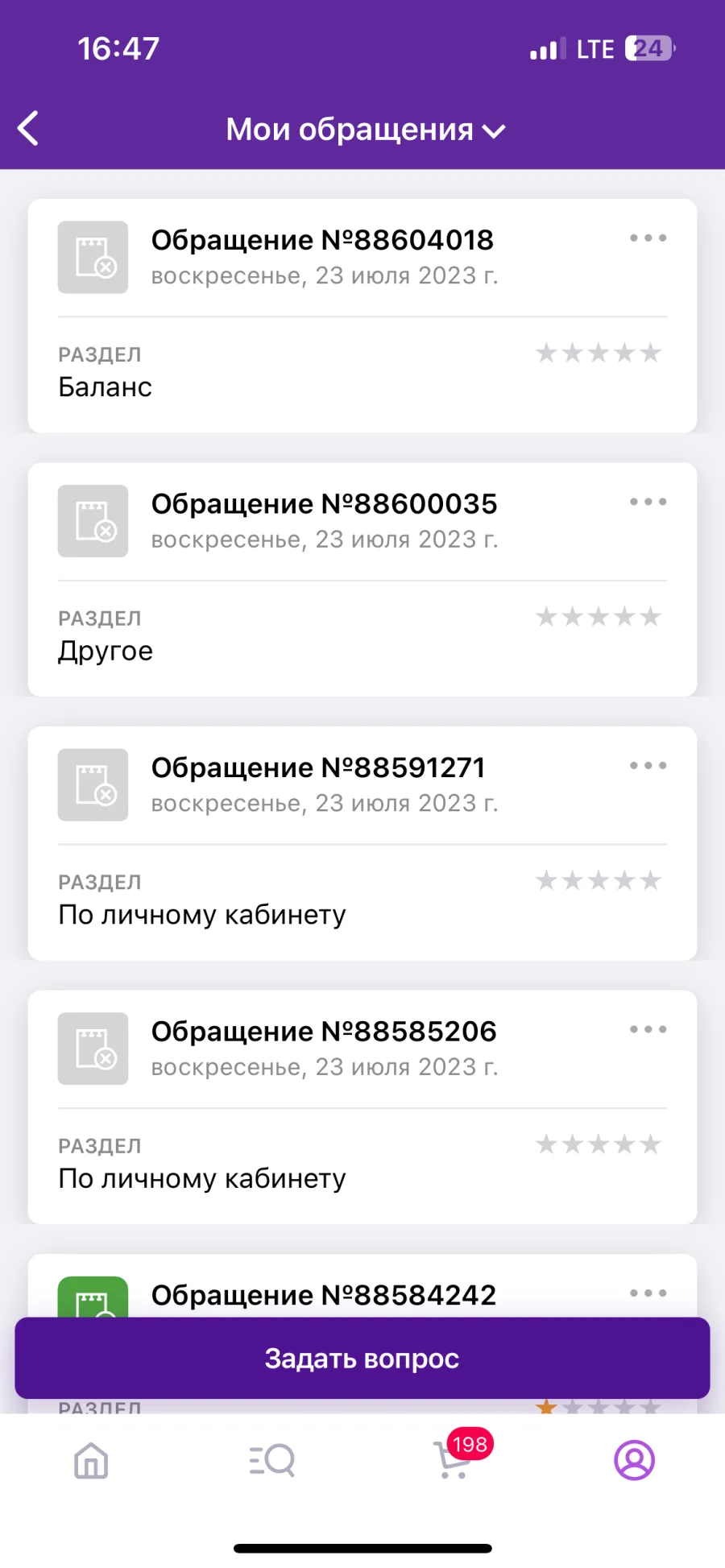This screenshot has height=1568, width=725.
Task: Switch to the home tab
Action: (91, 1460)
